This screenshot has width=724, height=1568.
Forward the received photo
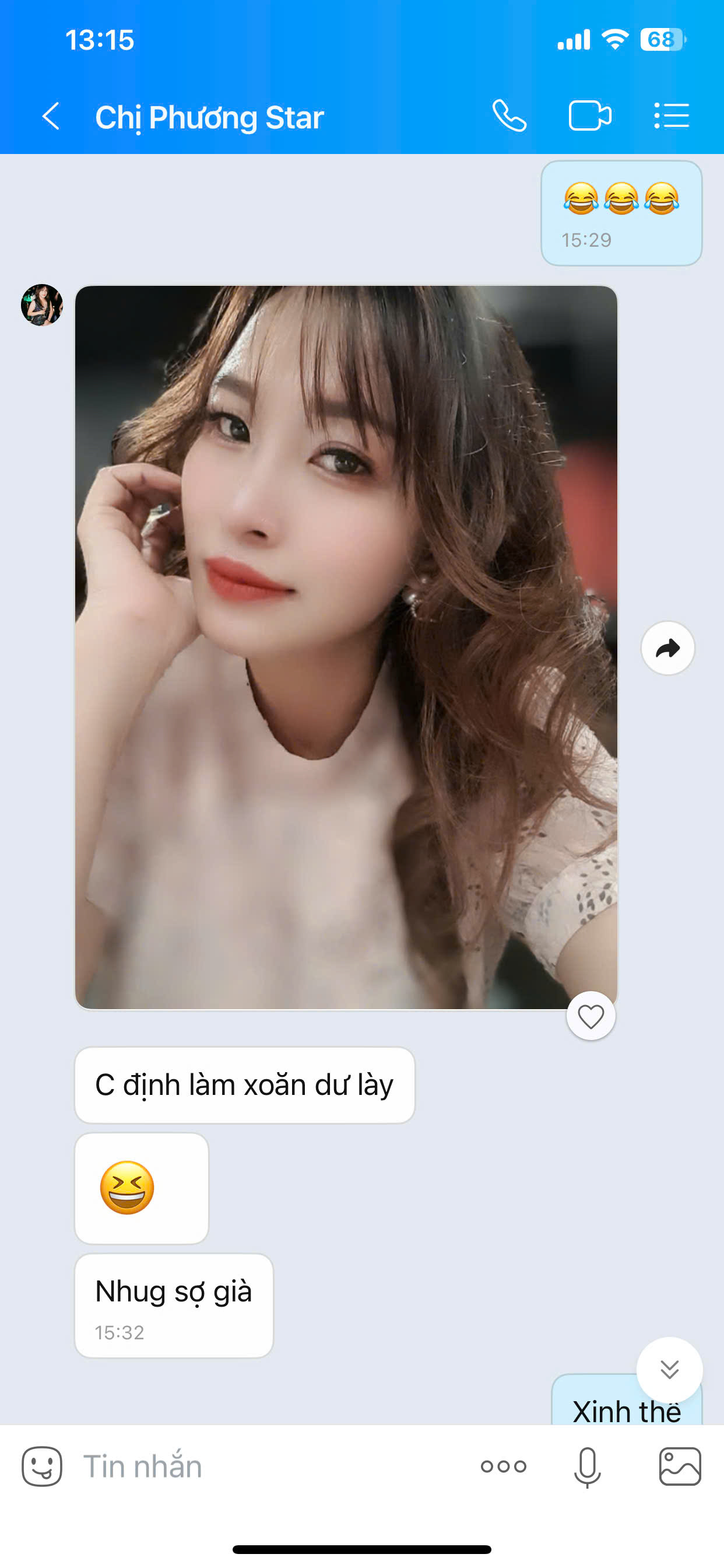point(667,648)
